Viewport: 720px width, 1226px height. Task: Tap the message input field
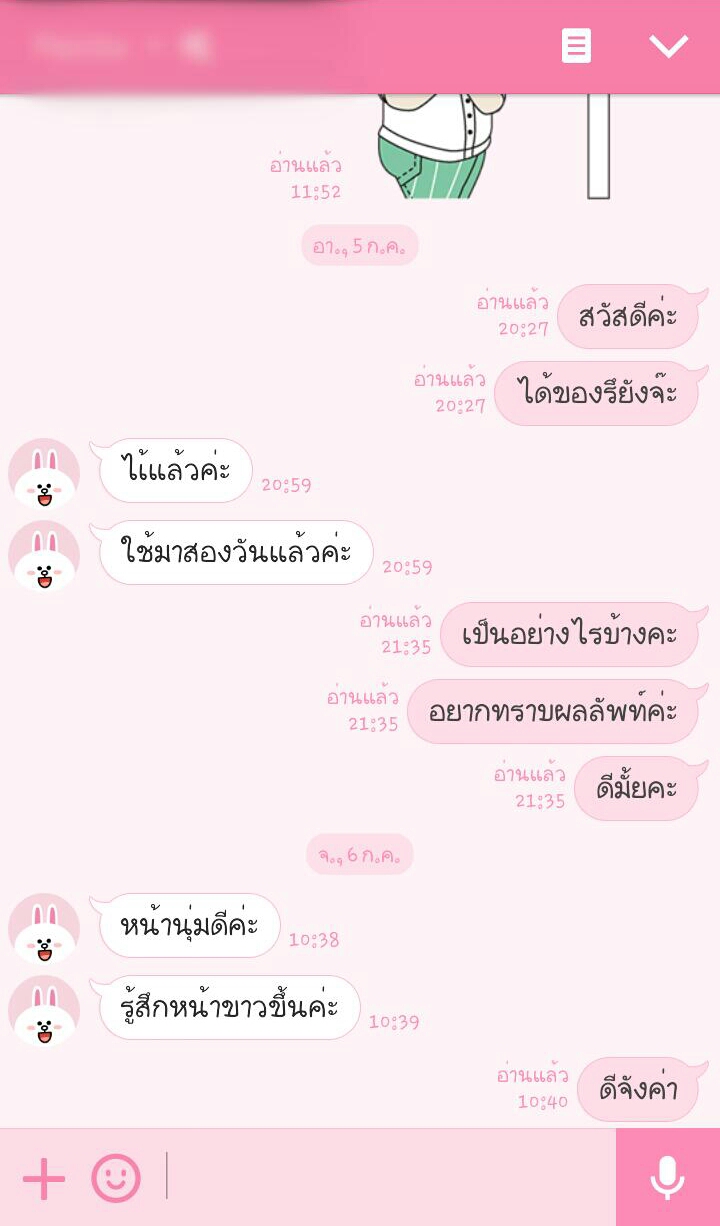click(390, 1178)
